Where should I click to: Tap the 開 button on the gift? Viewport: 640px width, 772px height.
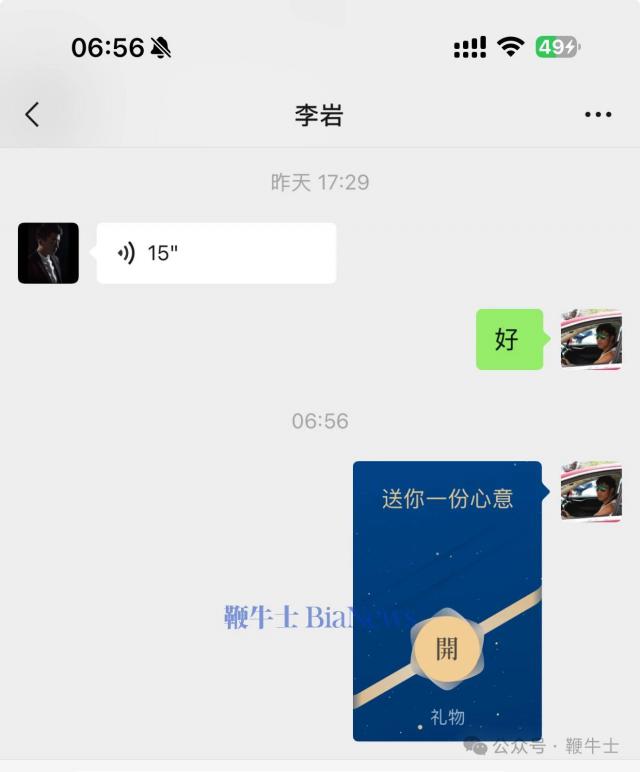point(447,648)
